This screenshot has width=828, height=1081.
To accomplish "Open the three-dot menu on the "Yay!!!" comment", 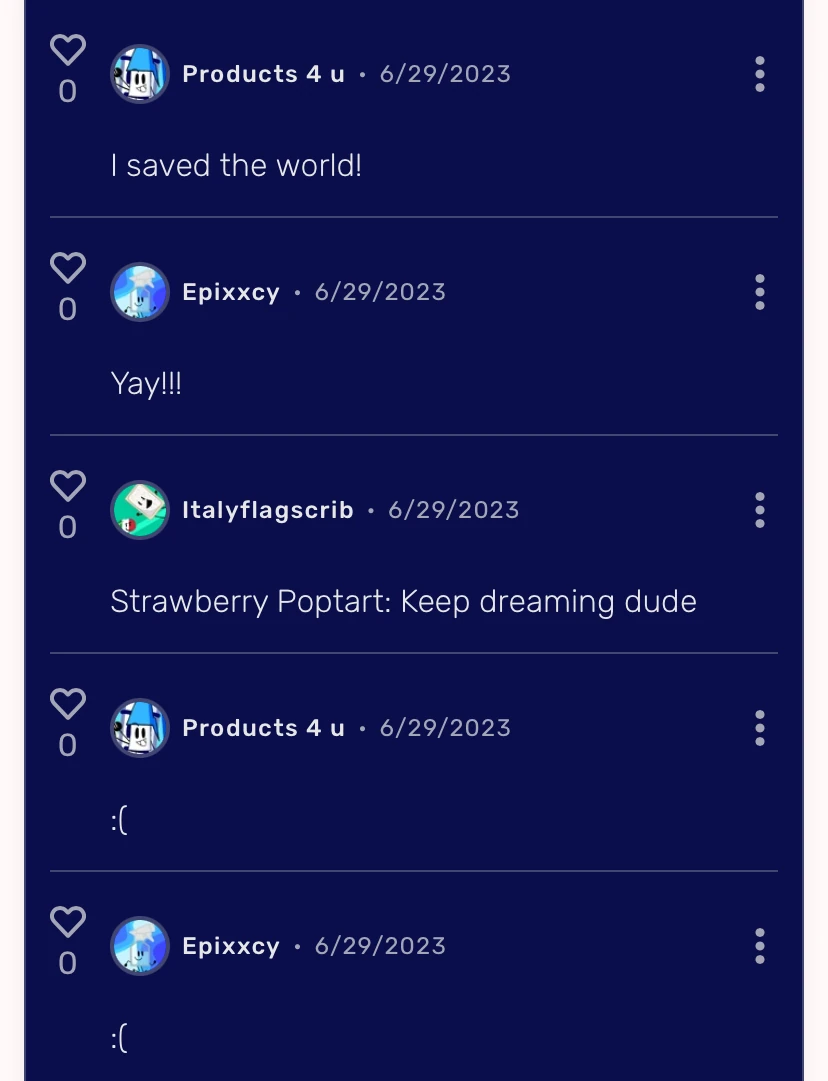I will tap(760, 292).
